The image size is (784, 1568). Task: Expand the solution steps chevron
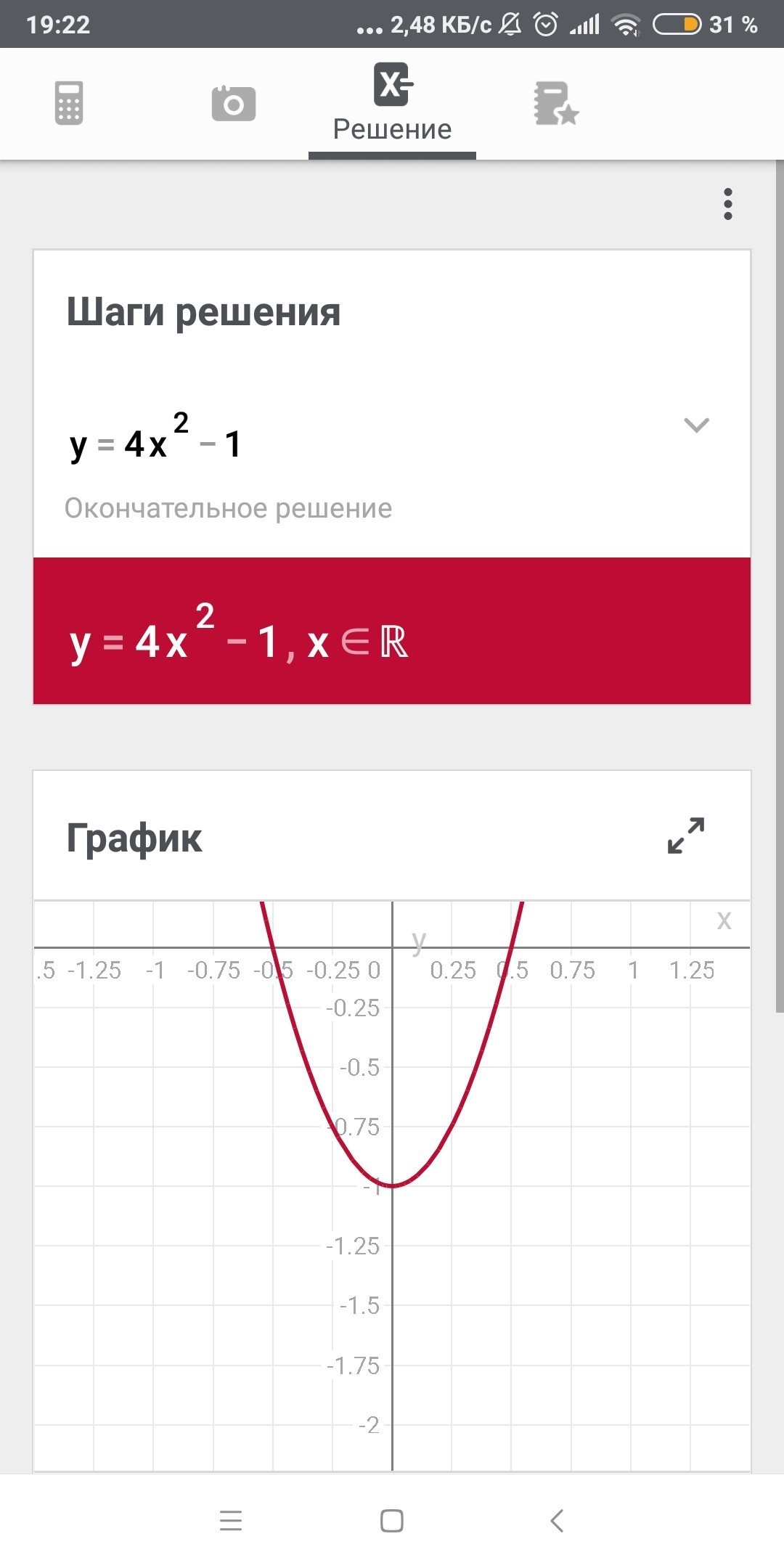click(x=696, y=425)
